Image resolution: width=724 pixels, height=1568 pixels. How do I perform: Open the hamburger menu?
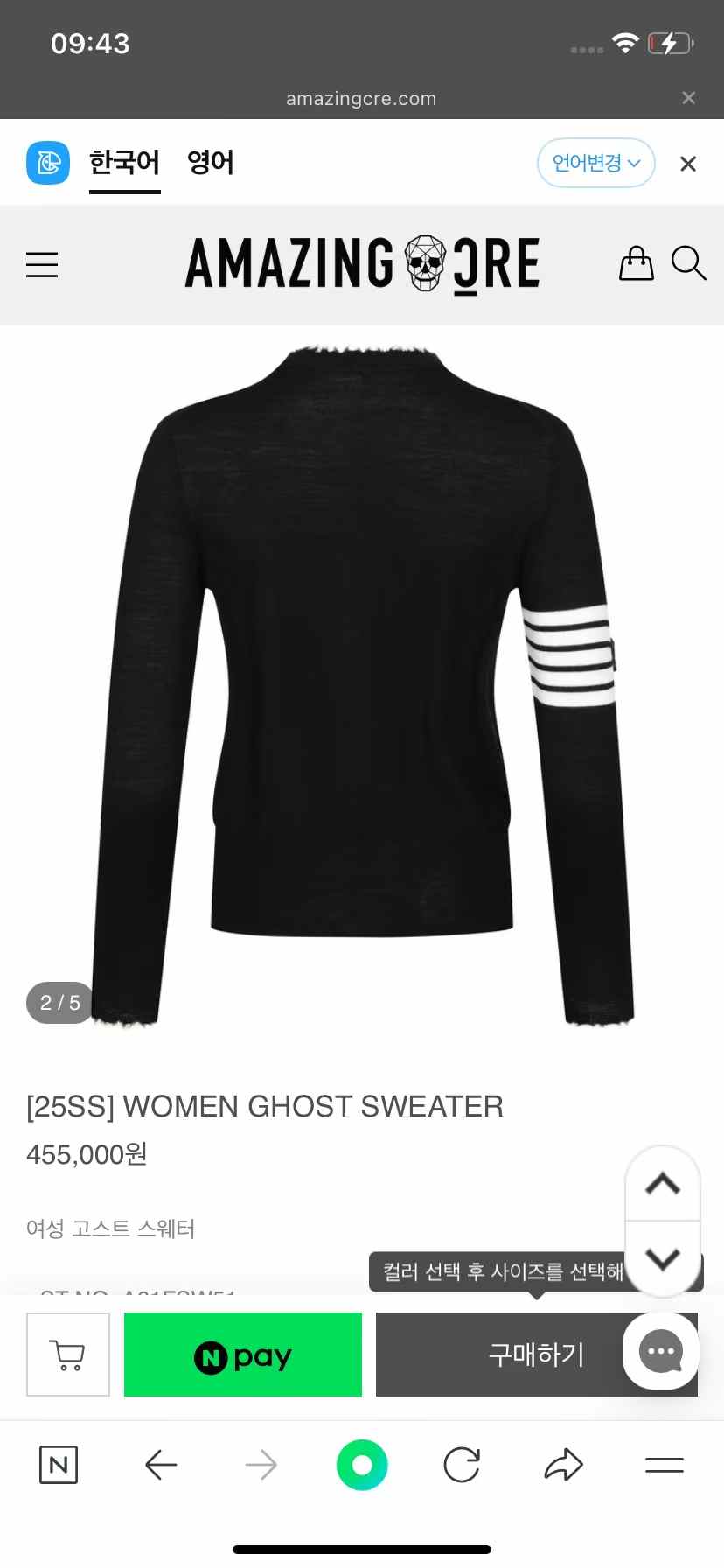[42, 264]
